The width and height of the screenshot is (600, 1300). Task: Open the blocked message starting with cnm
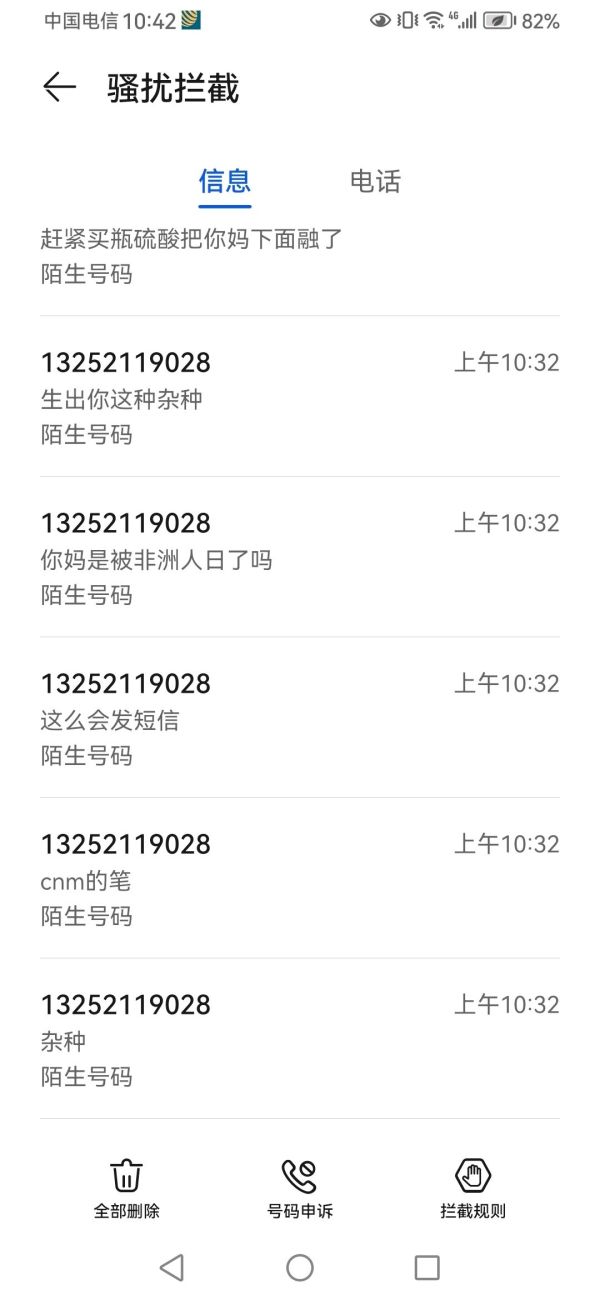click(x=300, y=879)
